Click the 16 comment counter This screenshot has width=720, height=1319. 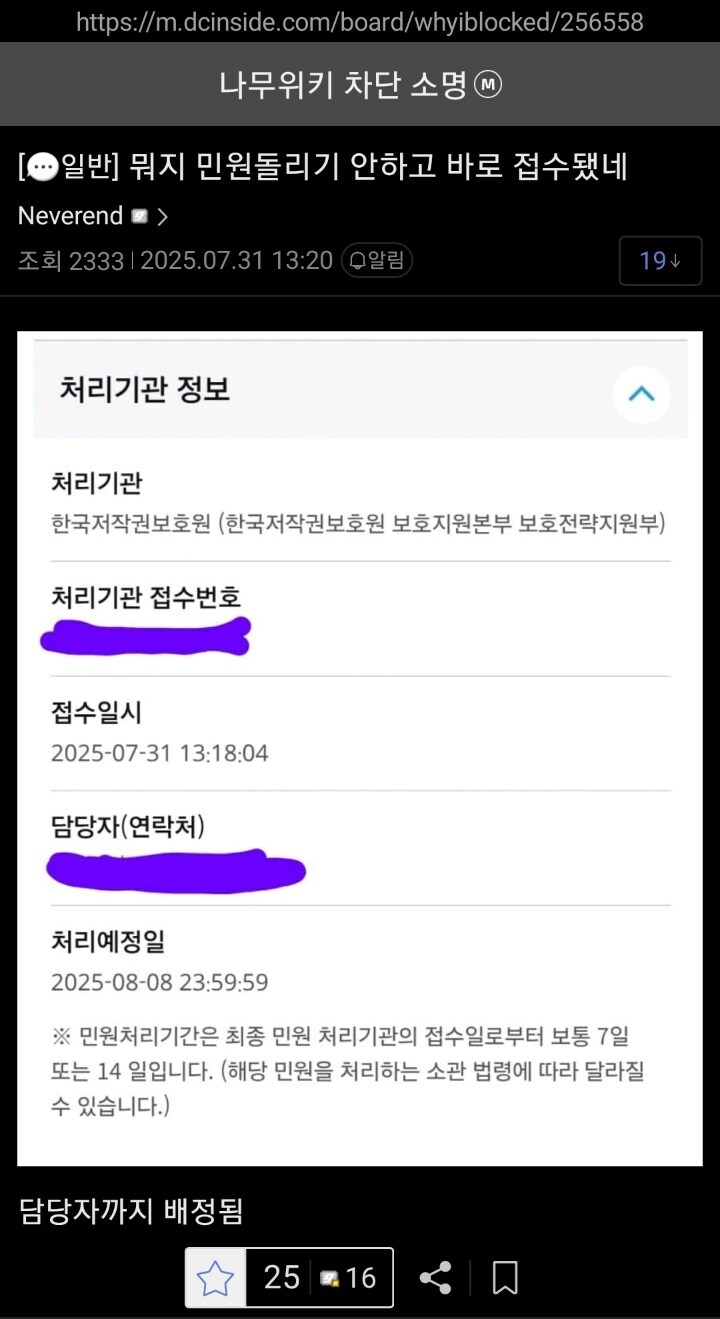[360, 1277]
